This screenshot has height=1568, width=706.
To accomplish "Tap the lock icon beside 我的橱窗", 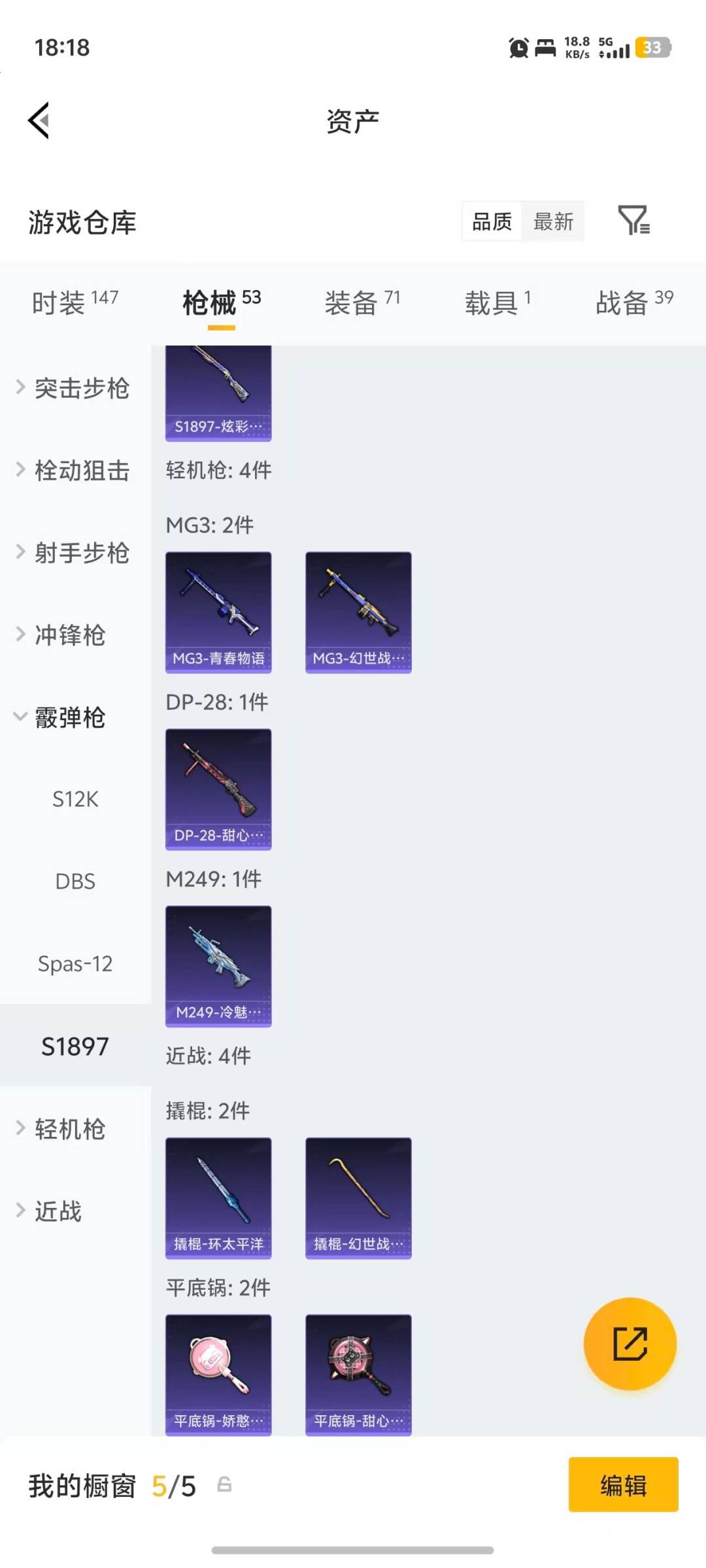I will 226,1484.
